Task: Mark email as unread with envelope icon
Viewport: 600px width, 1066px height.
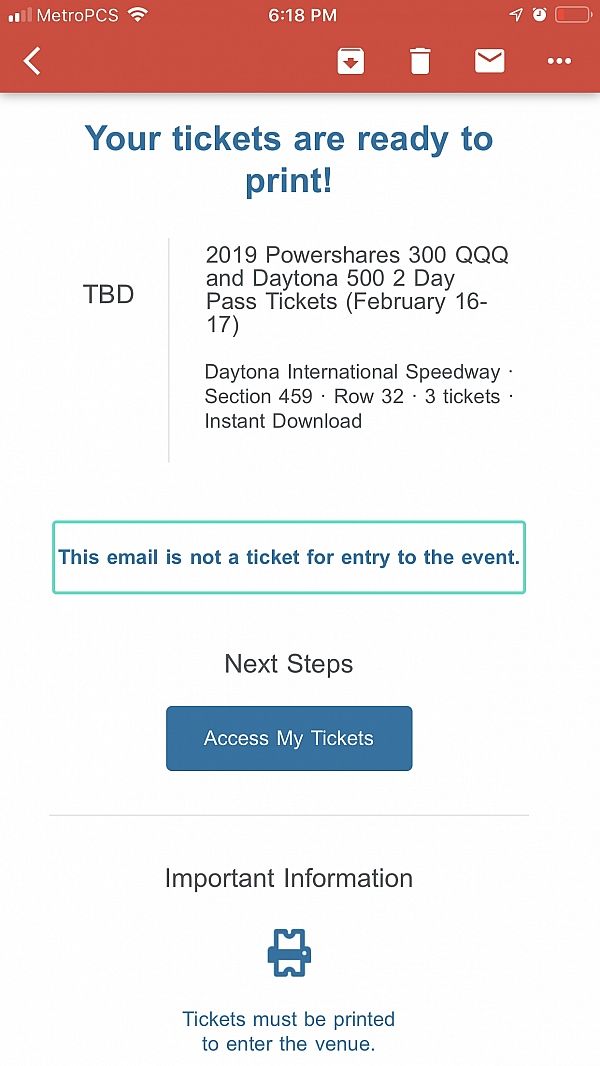Action: click(489, 61)
